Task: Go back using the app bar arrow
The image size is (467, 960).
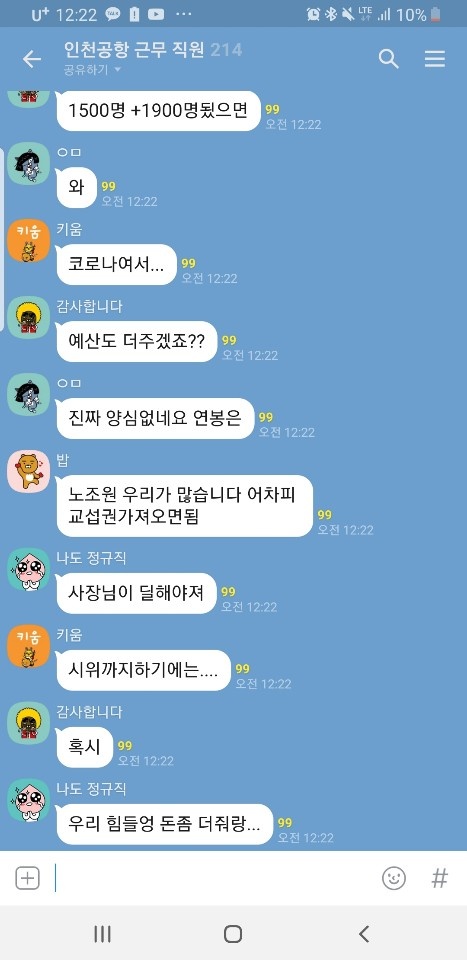Action: [31, 59]
